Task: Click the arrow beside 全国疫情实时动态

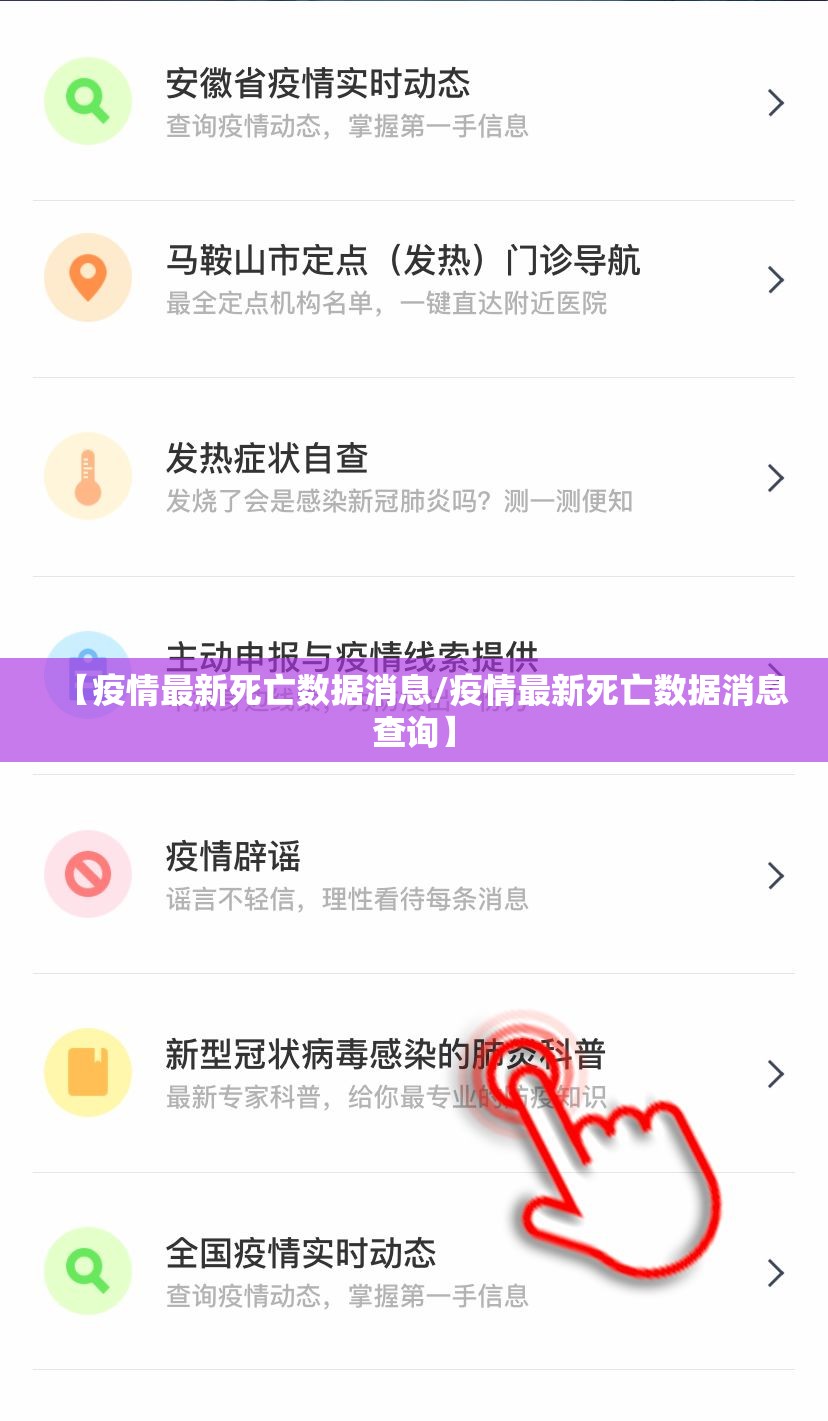Action: [x=777, y=1272]
